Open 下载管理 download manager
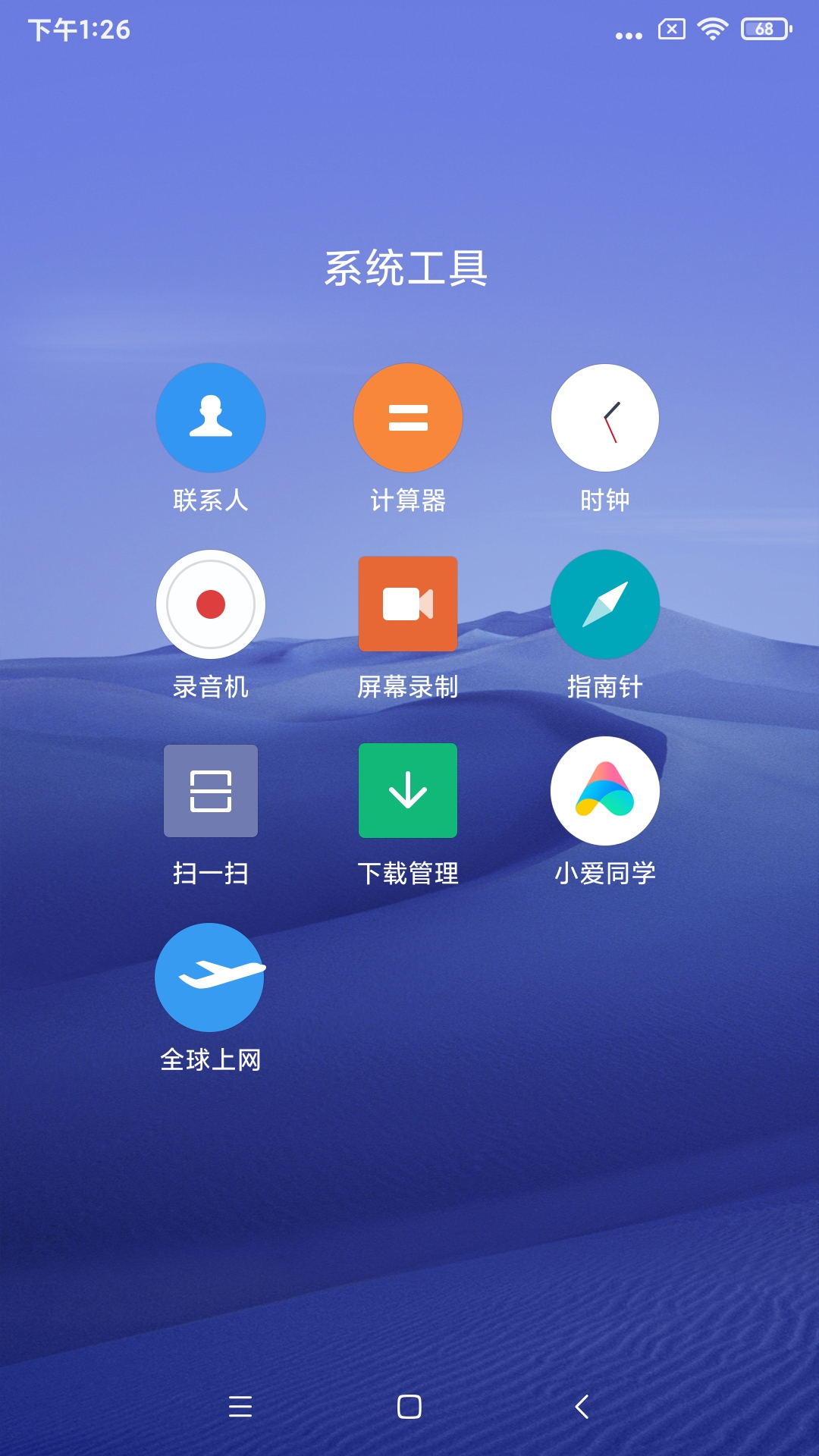 tap(408, 791)
